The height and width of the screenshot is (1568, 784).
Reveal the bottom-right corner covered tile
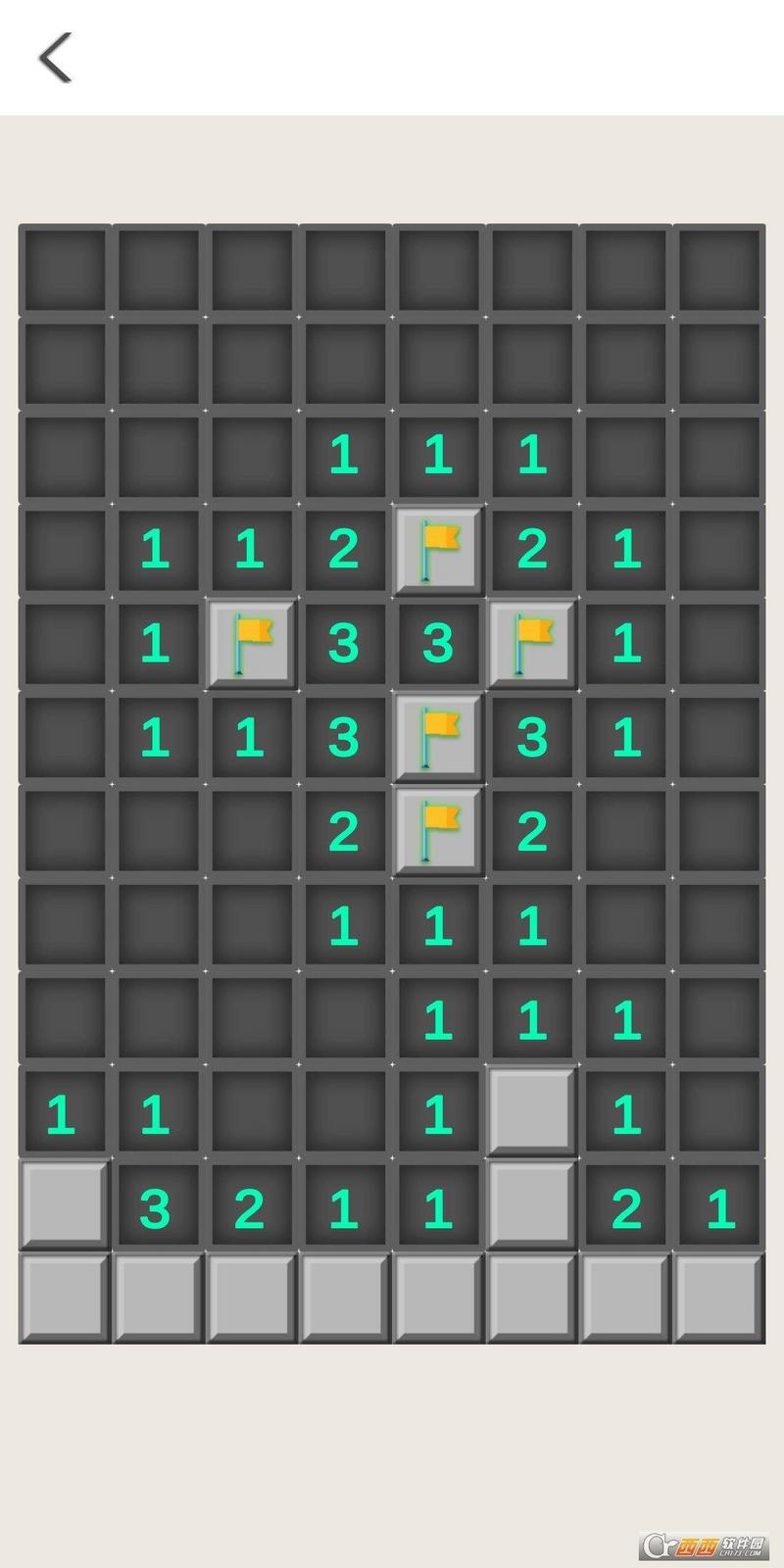pos(720,1300)
